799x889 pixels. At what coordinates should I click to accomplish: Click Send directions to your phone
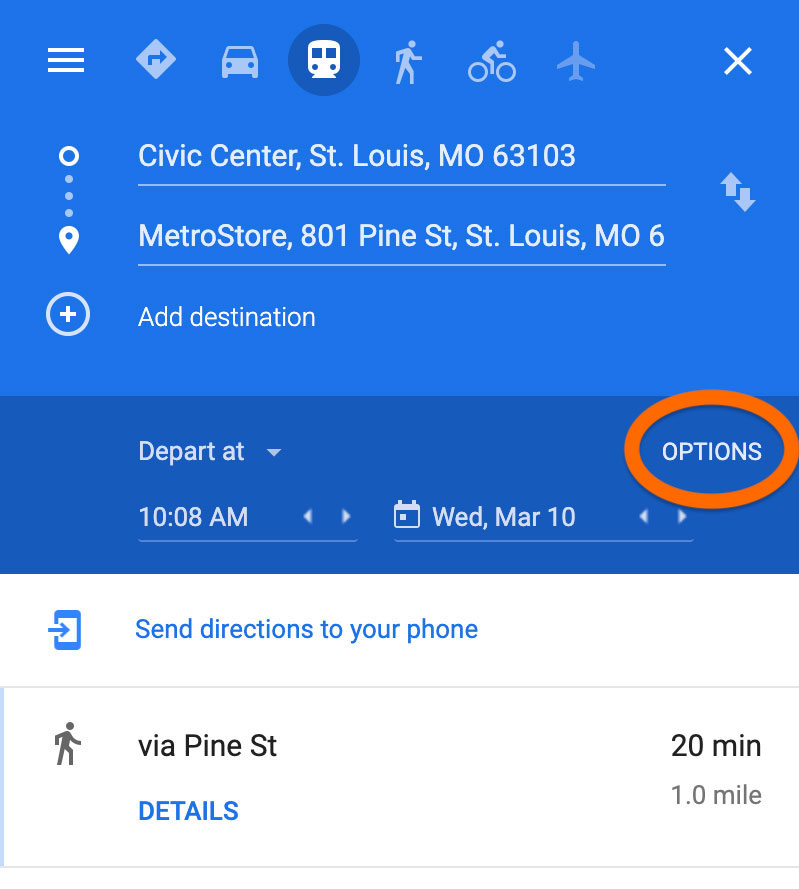tap(306, 629)
